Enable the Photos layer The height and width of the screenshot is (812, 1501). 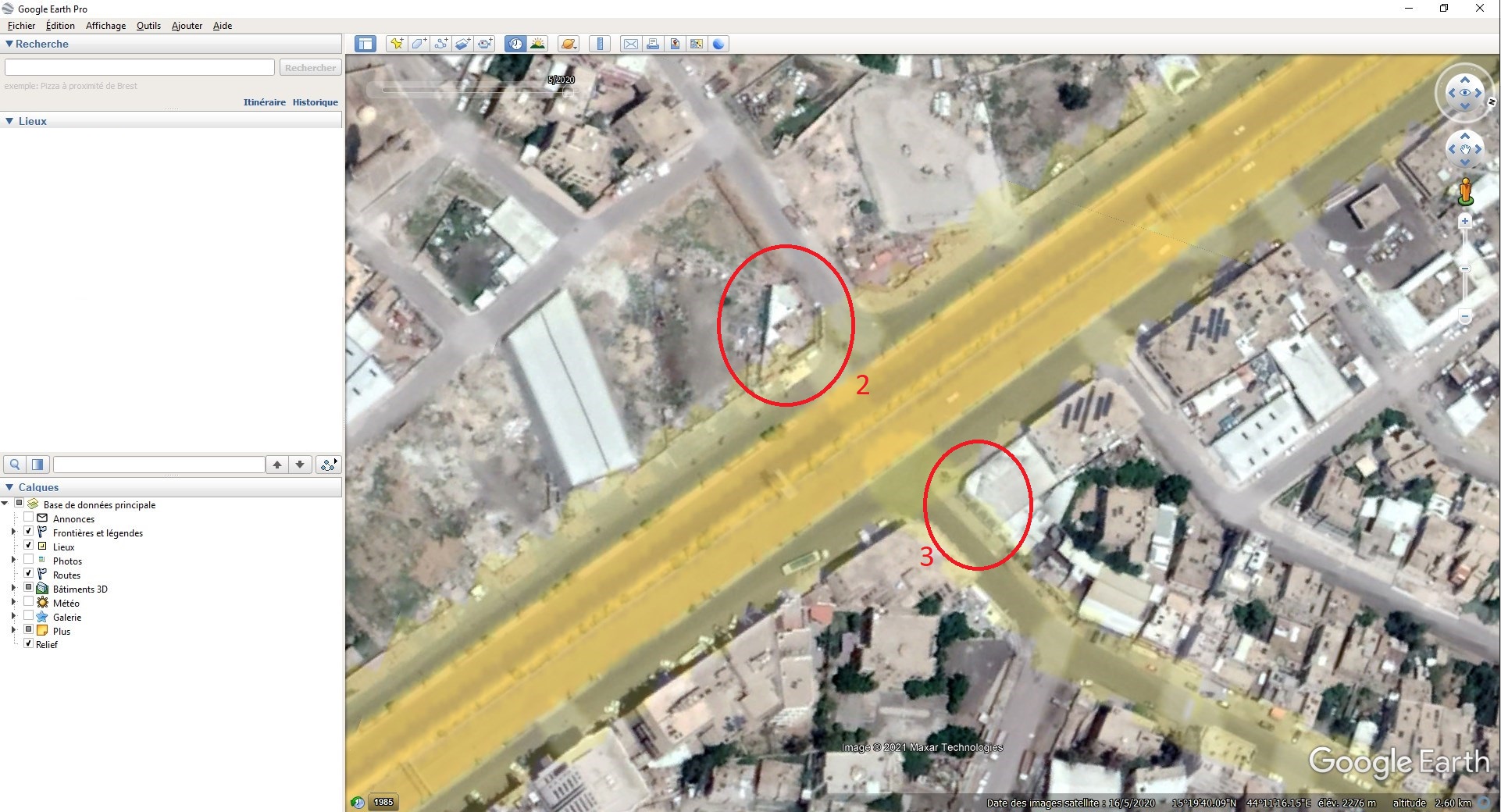(x=29, y=560)
